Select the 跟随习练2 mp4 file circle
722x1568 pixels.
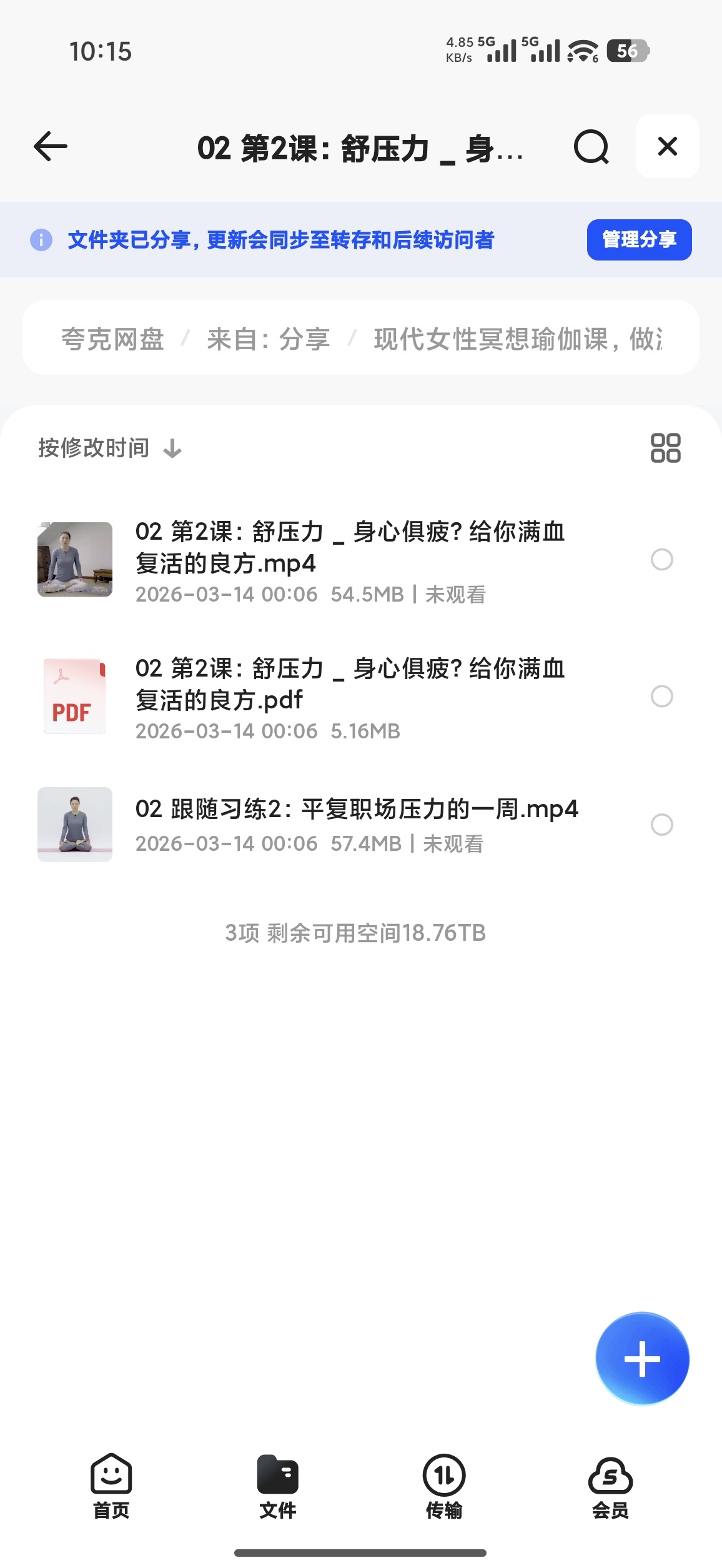(x=661, y=825)
